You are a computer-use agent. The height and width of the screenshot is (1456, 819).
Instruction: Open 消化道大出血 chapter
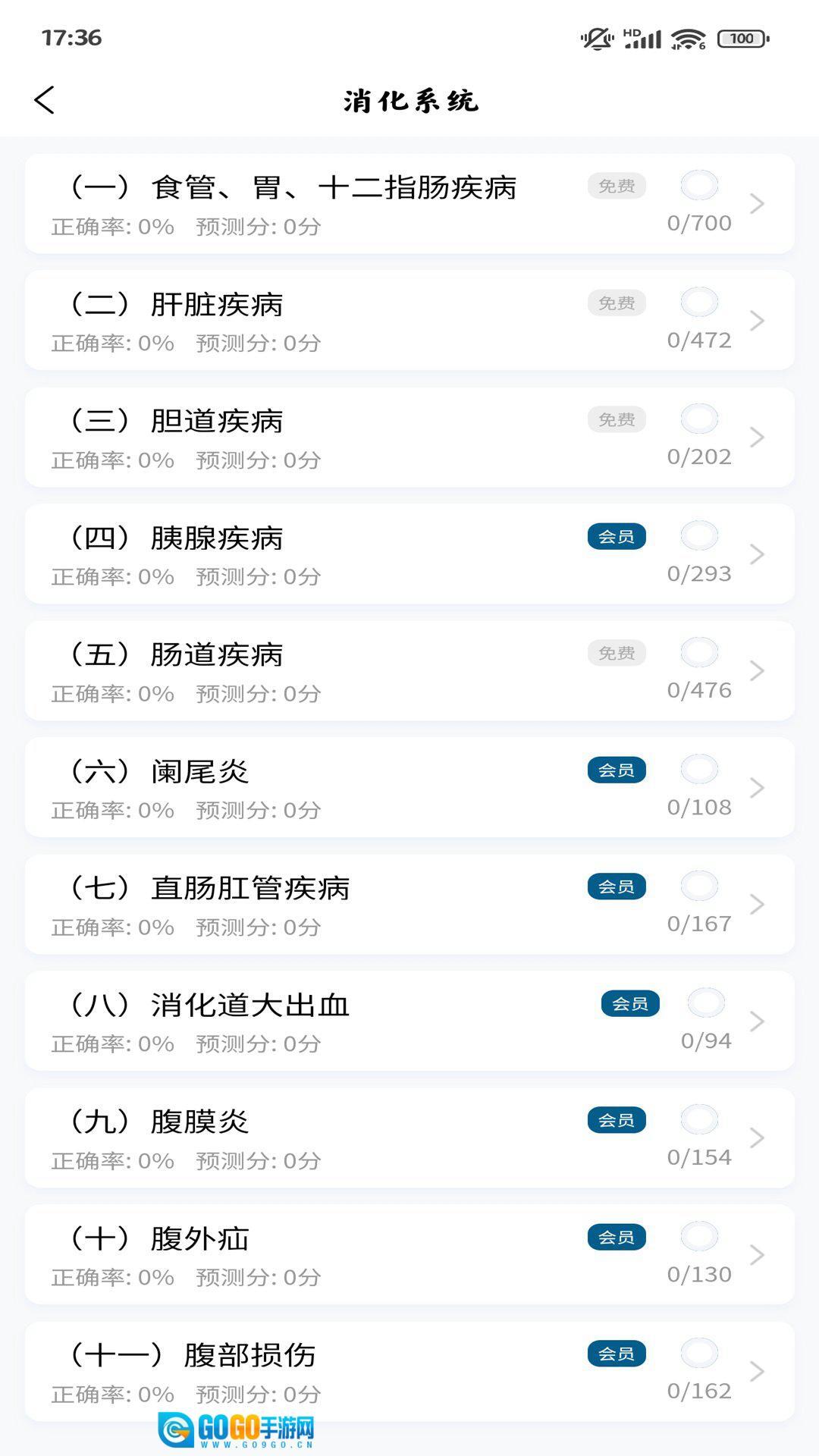point(250,1006)
